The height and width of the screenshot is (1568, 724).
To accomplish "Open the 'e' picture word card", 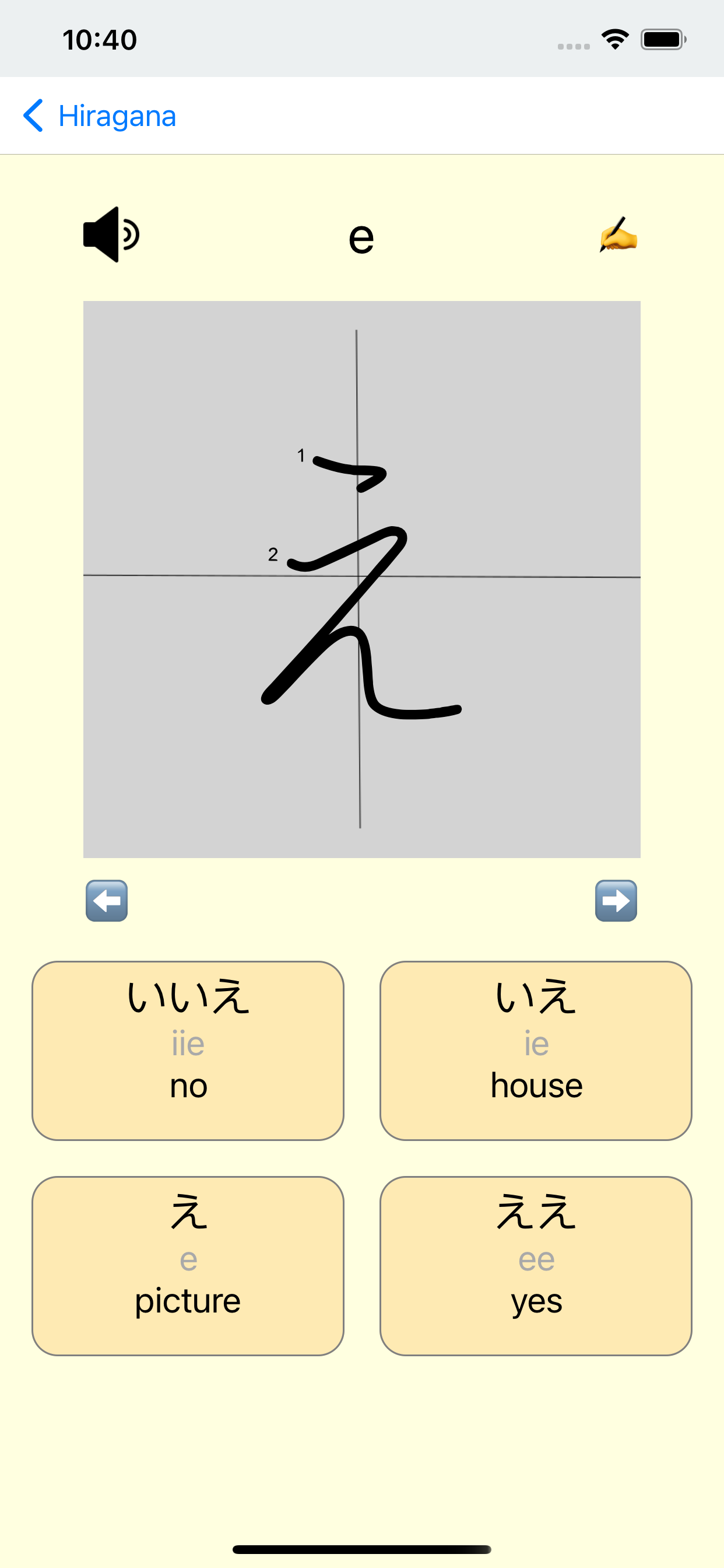I will coord(188,1265).
